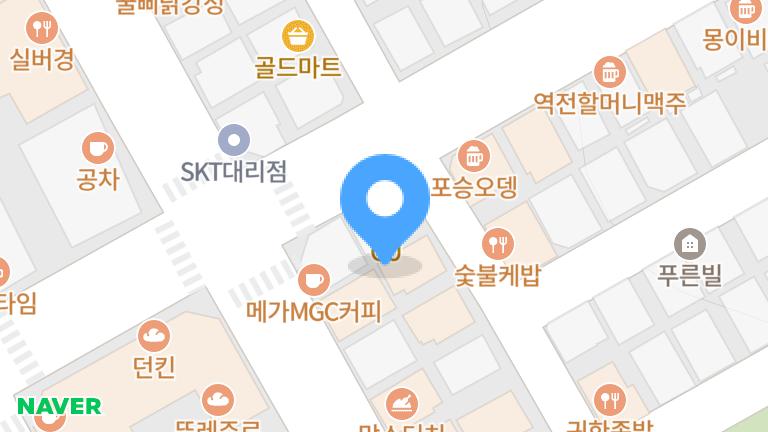Viewport: 768px width, 432px height.
Task: Select the 숯불케밥 restaurant marker
Action: 497,243
